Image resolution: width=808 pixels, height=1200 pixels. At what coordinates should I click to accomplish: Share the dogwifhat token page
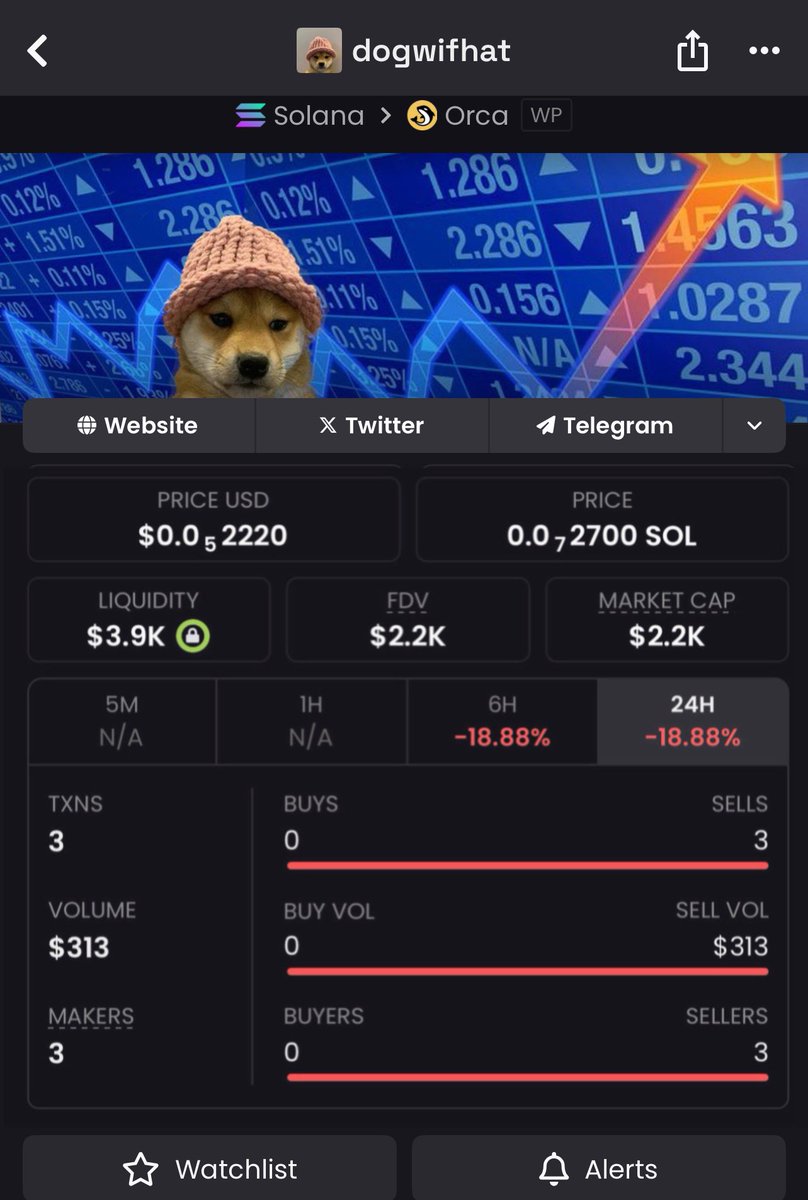(x=692, y=52)
